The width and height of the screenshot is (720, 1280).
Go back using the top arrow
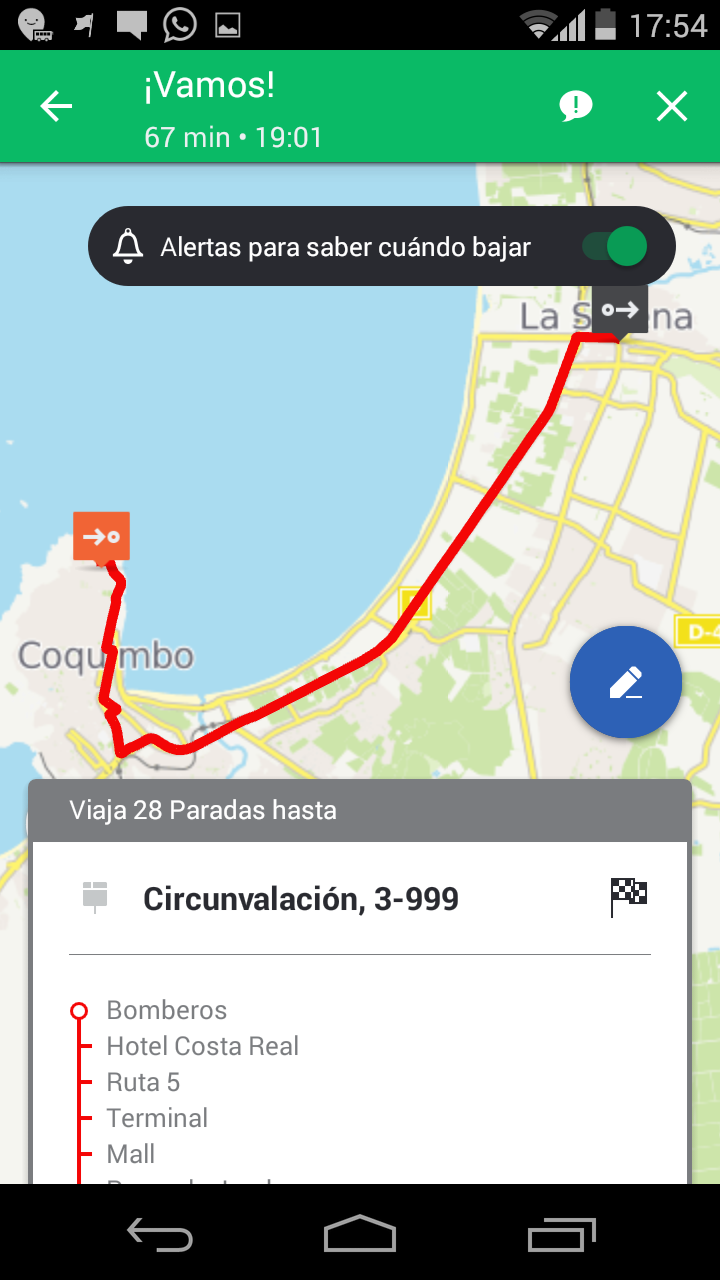point(56,107)
